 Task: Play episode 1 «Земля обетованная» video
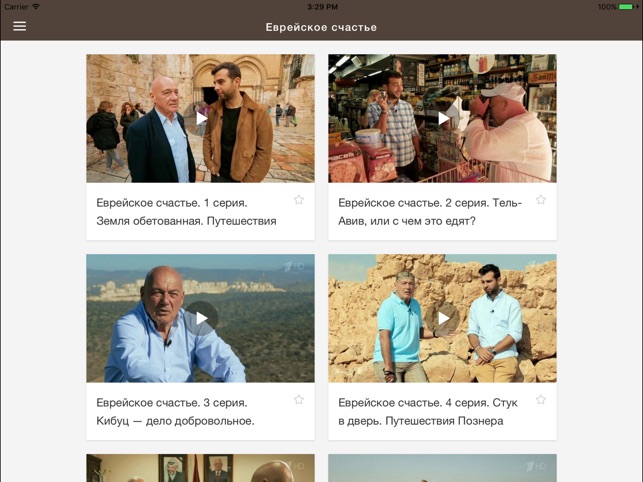coord(201,118)
